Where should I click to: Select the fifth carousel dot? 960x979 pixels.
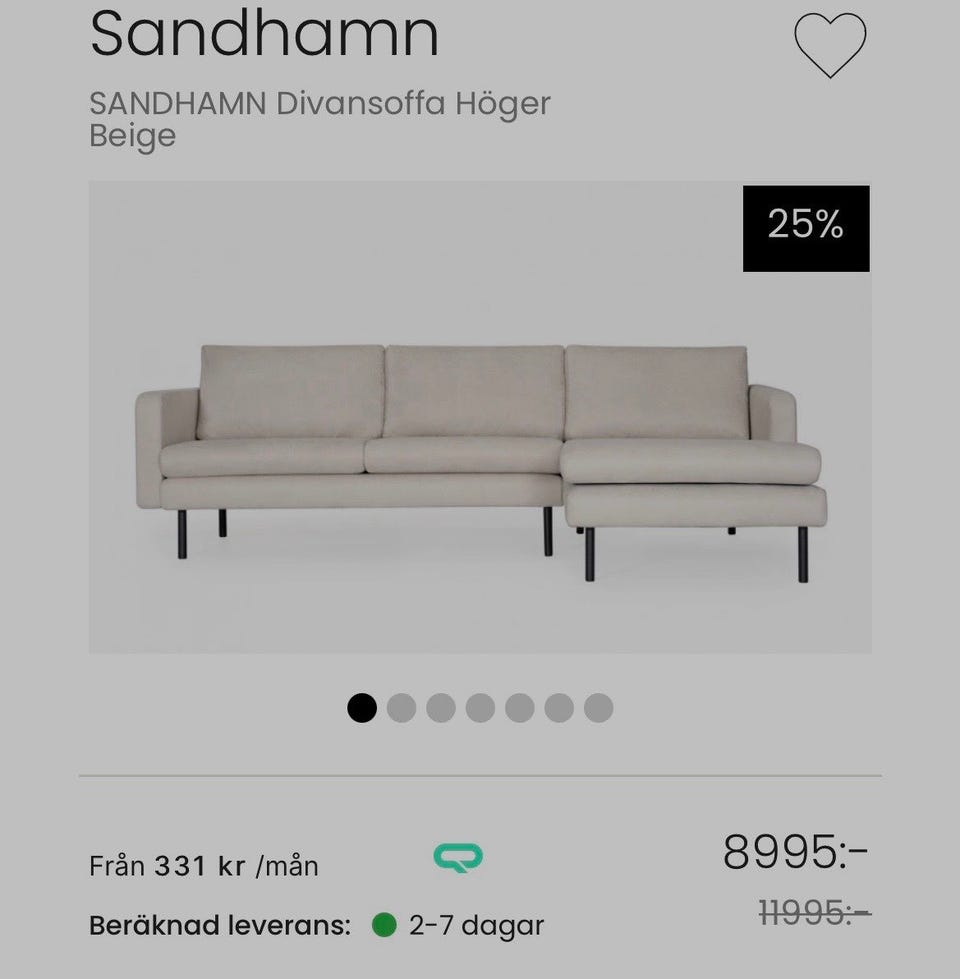tap(519, 708)
